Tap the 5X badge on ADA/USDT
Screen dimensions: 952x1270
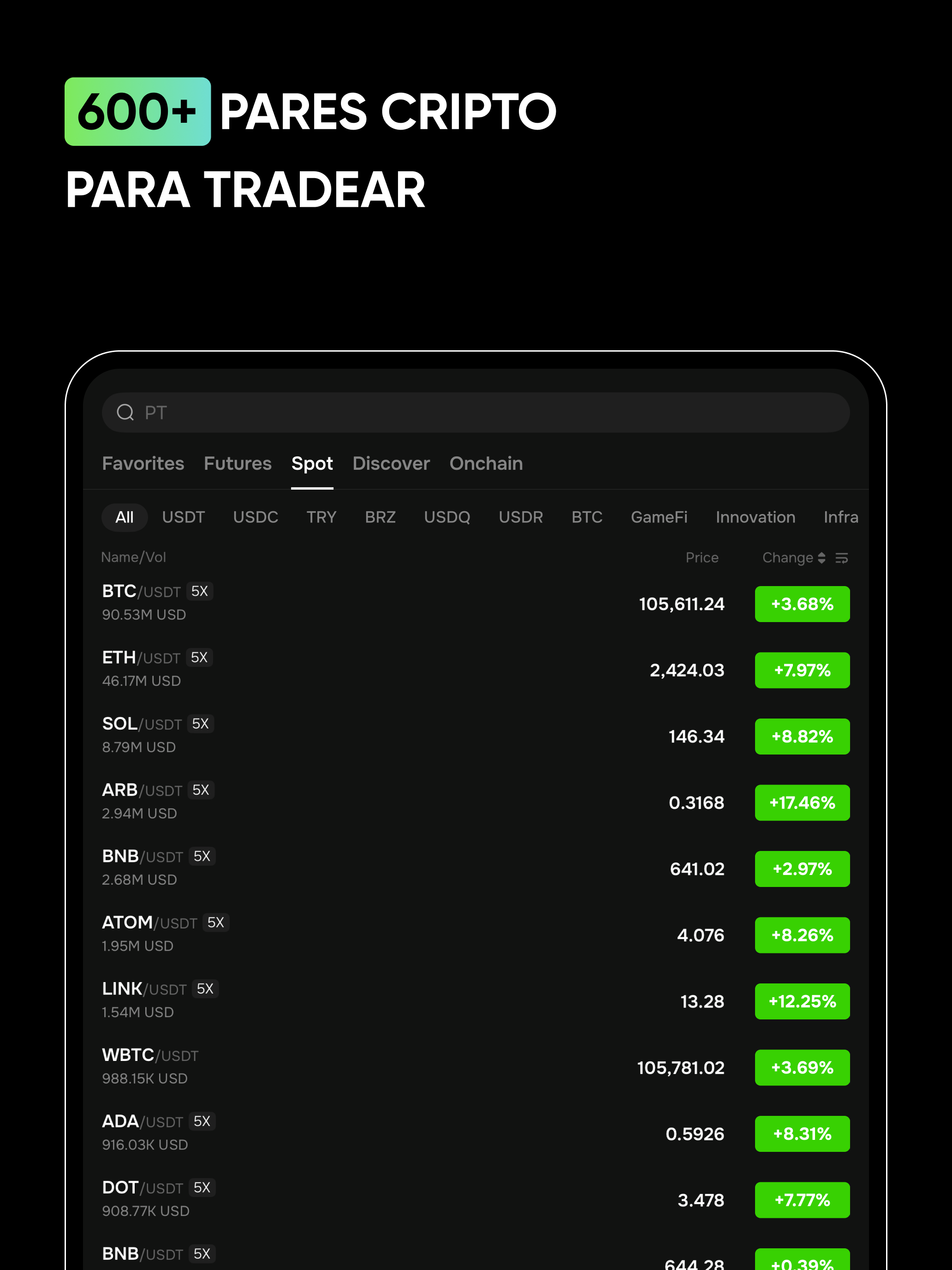[x=202, y=1121]
